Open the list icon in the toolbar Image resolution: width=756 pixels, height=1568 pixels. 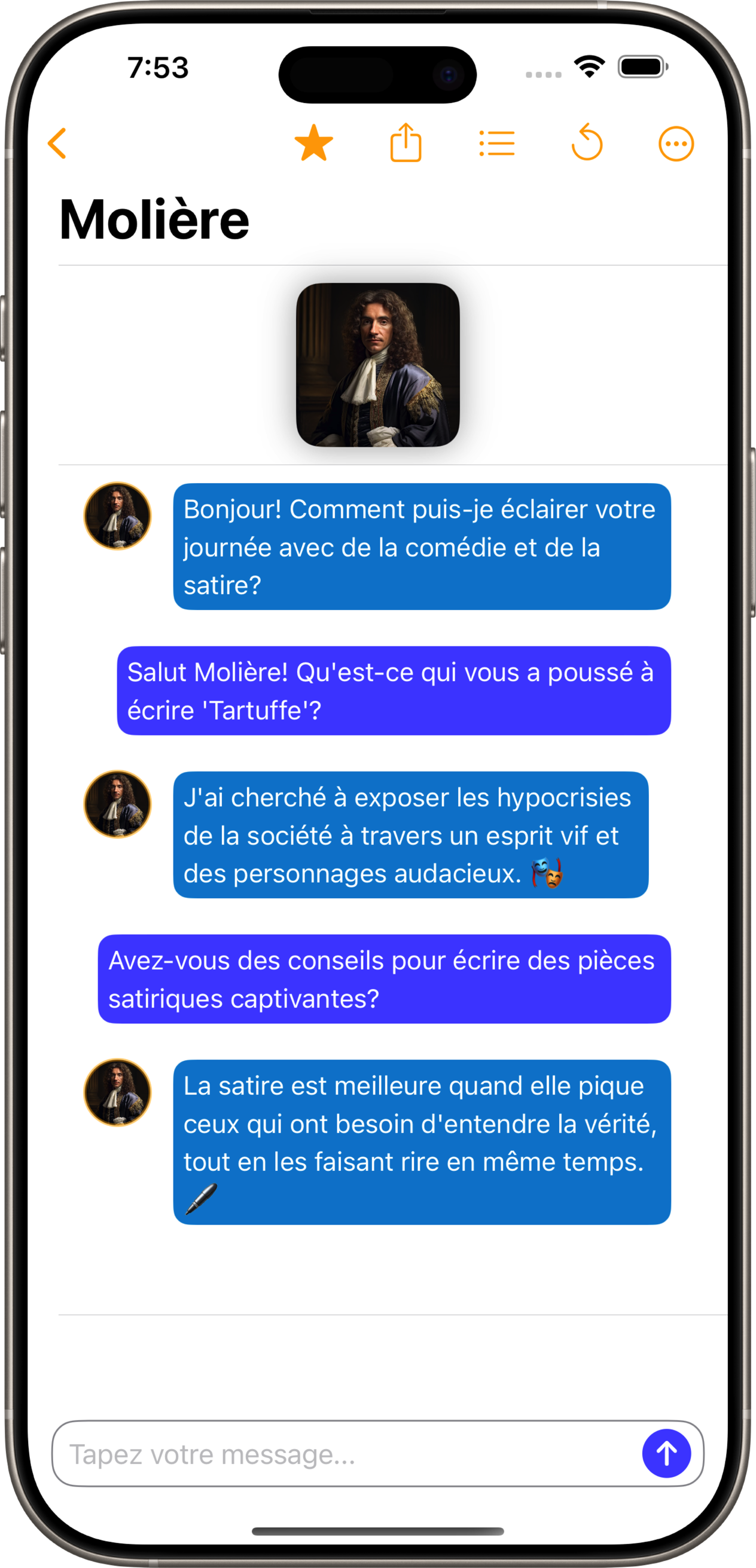[496, 144]
